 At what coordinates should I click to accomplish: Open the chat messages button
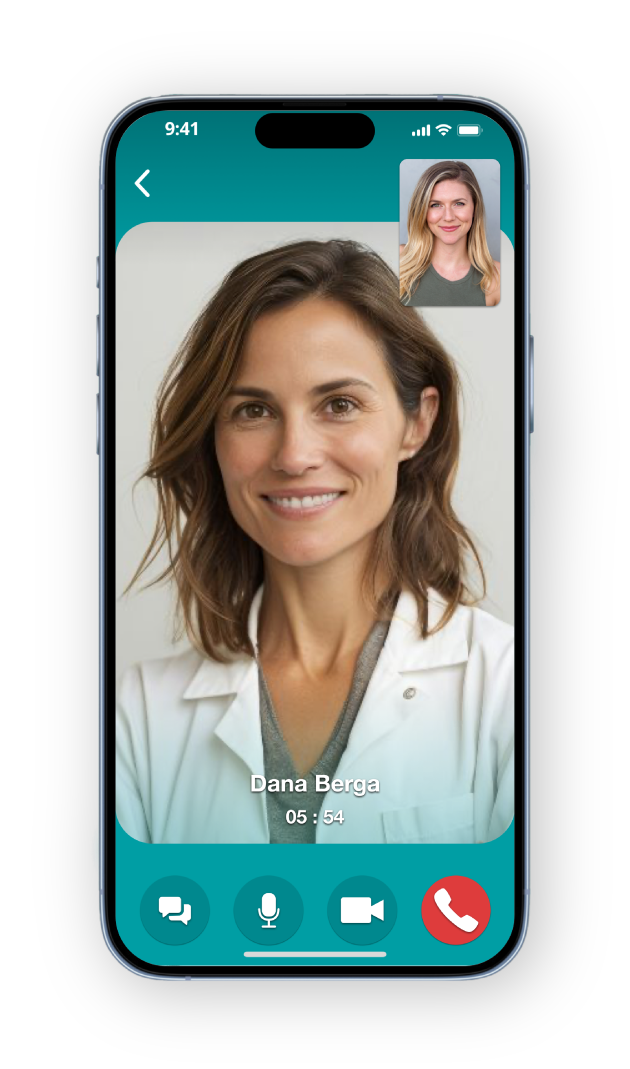175,910
